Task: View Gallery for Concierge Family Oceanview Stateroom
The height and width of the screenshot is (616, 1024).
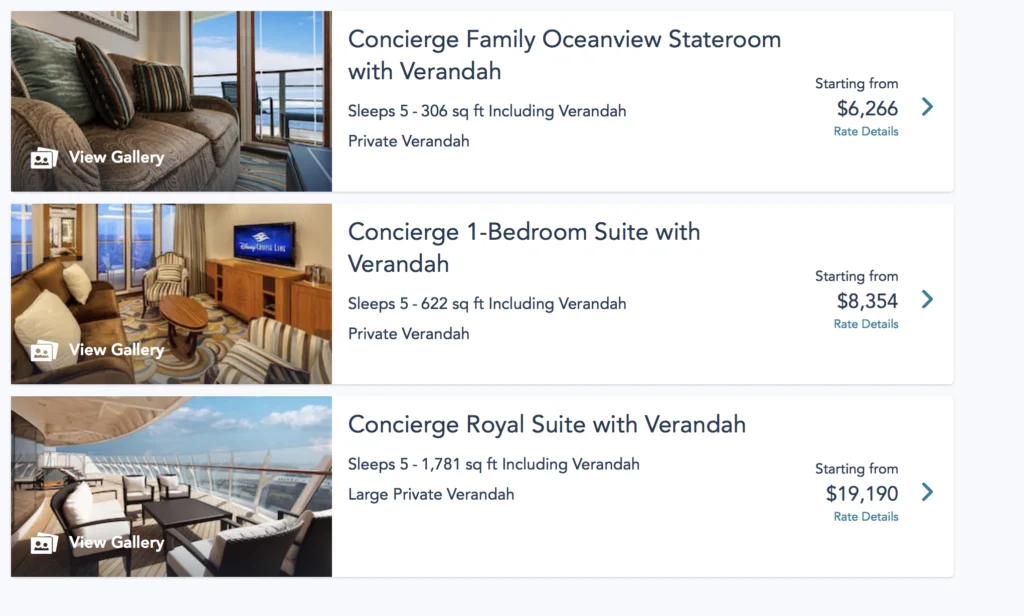Action: pos(98,158)
